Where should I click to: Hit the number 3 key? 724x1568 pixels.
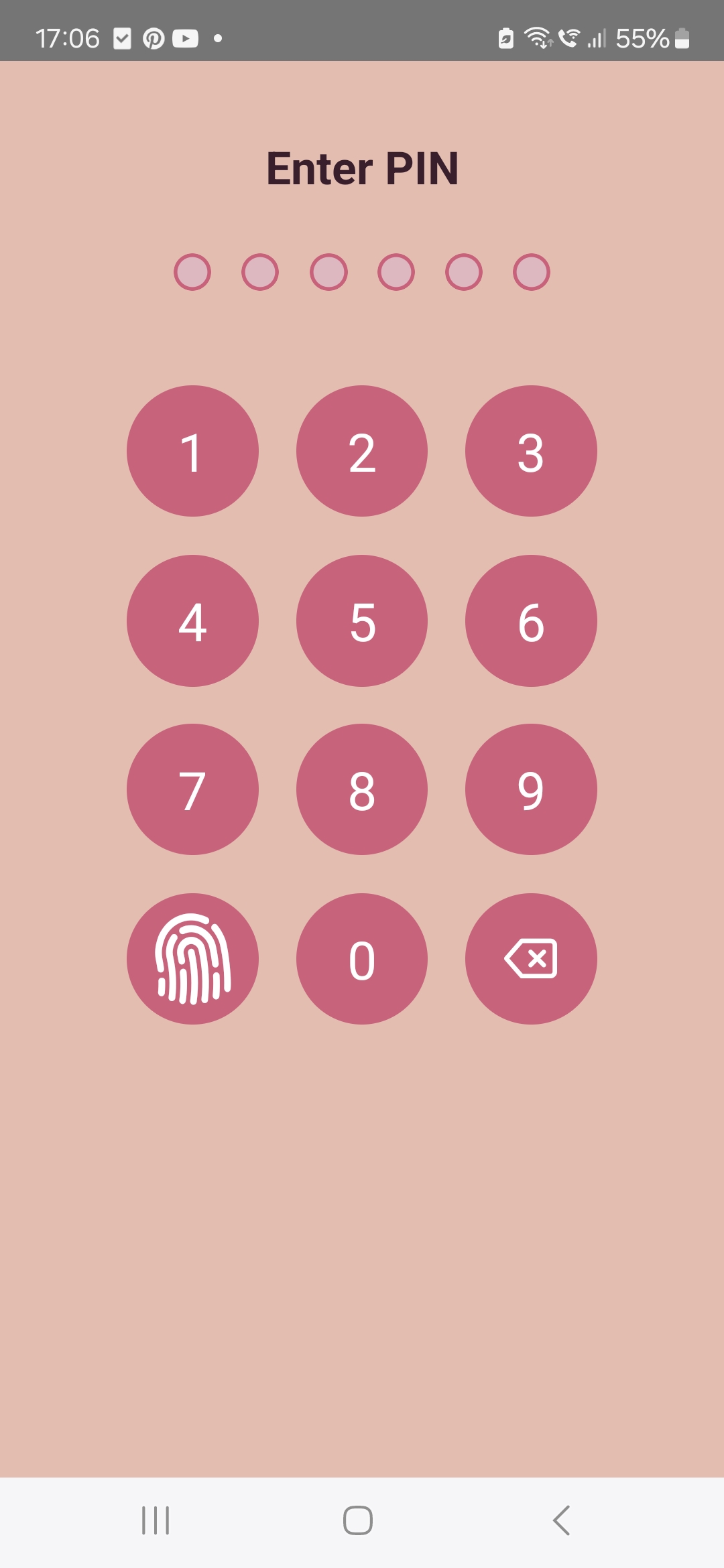point(531,451)
